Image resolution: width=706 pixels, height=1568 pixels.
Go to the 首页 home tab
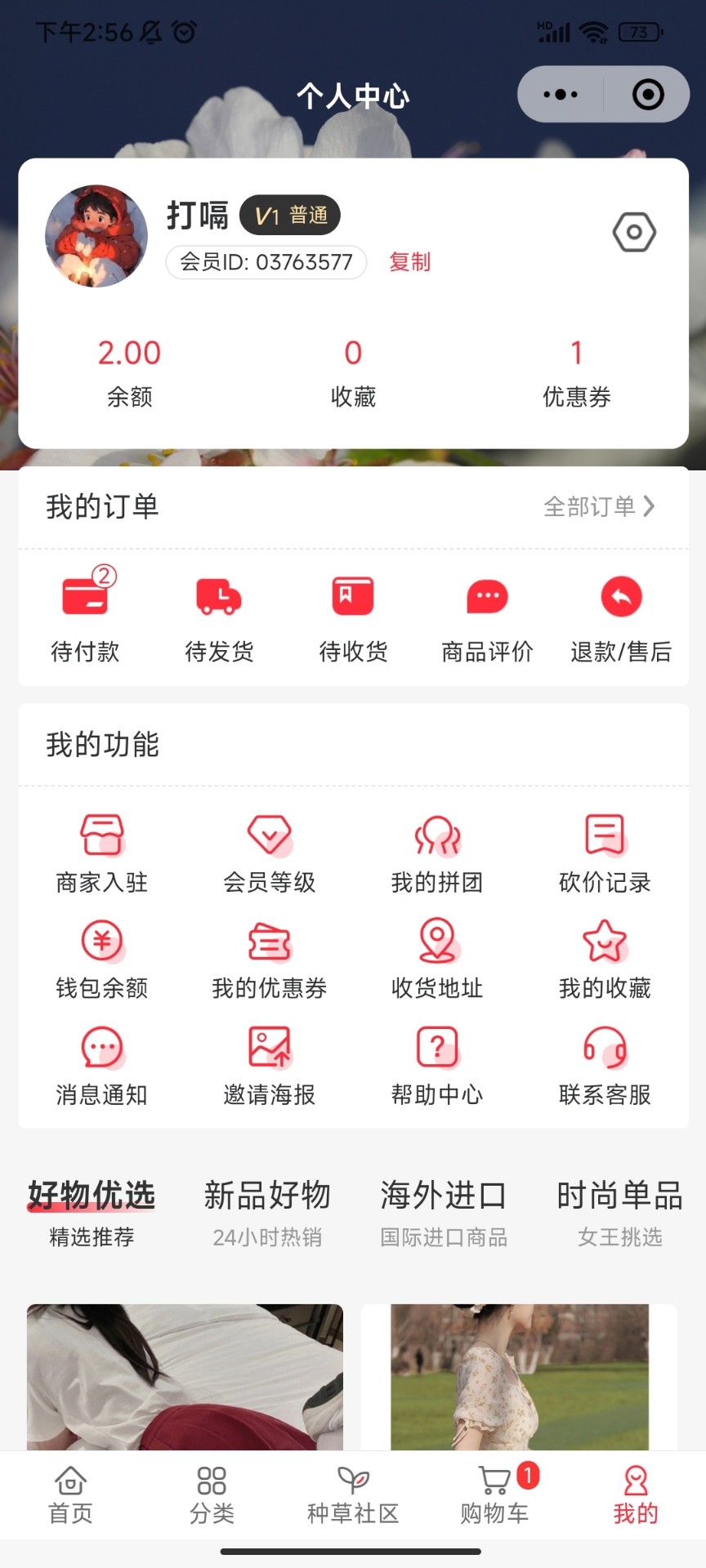point(71,1494)
